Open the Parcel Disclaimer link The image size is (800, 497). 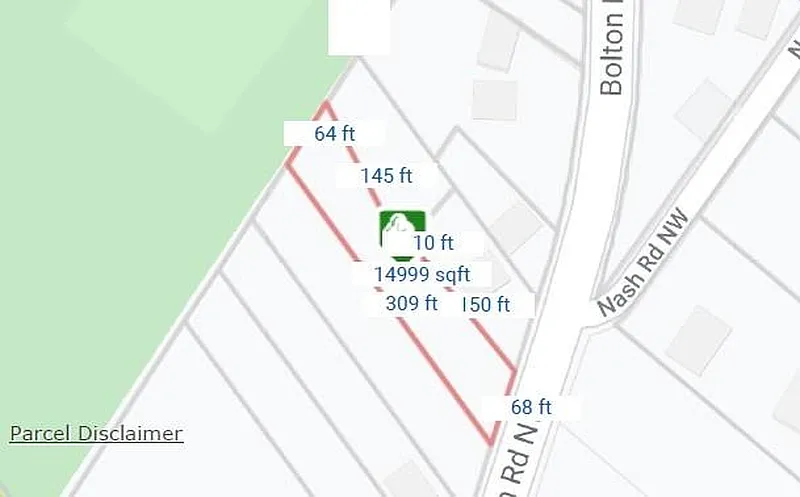tap(96, 433)
